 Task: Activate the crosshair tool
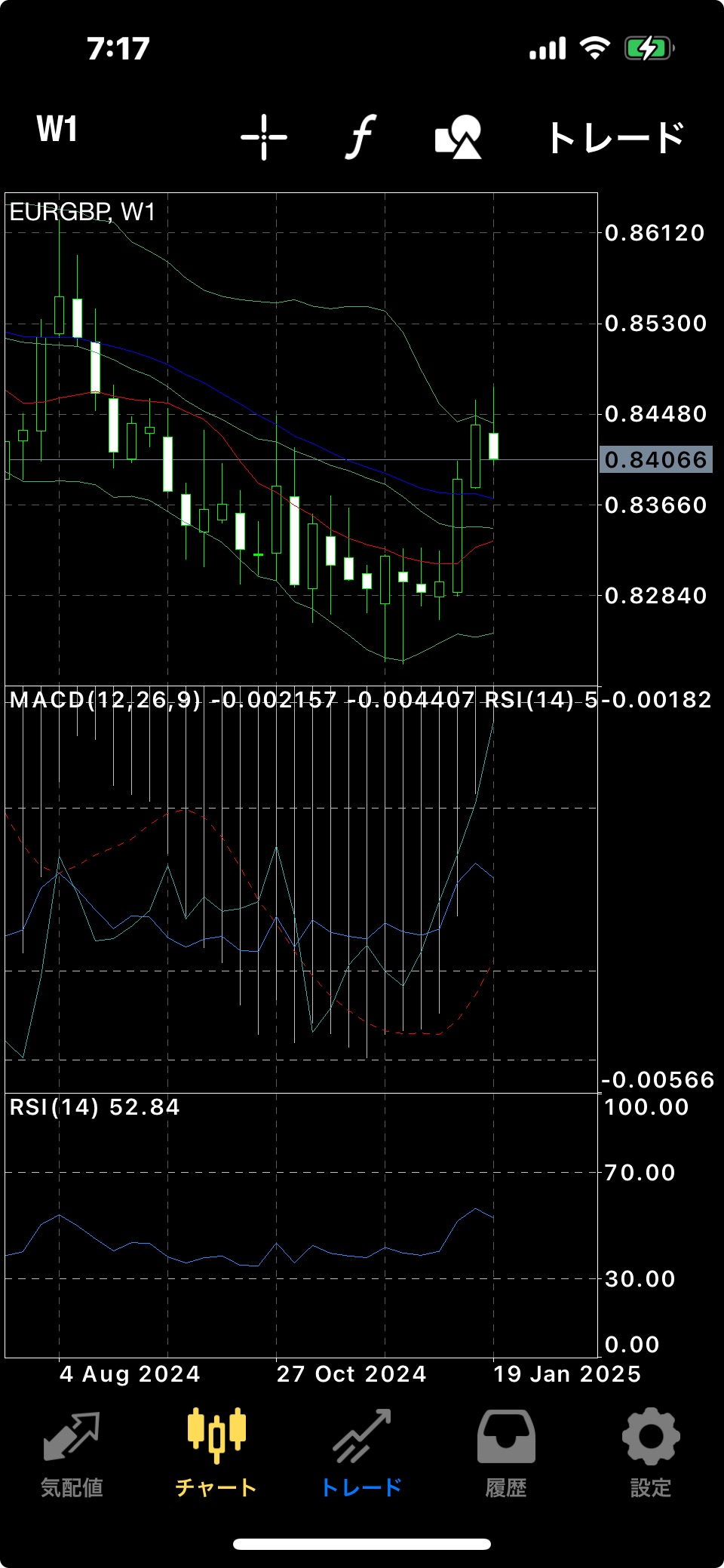tap(264, 137)
